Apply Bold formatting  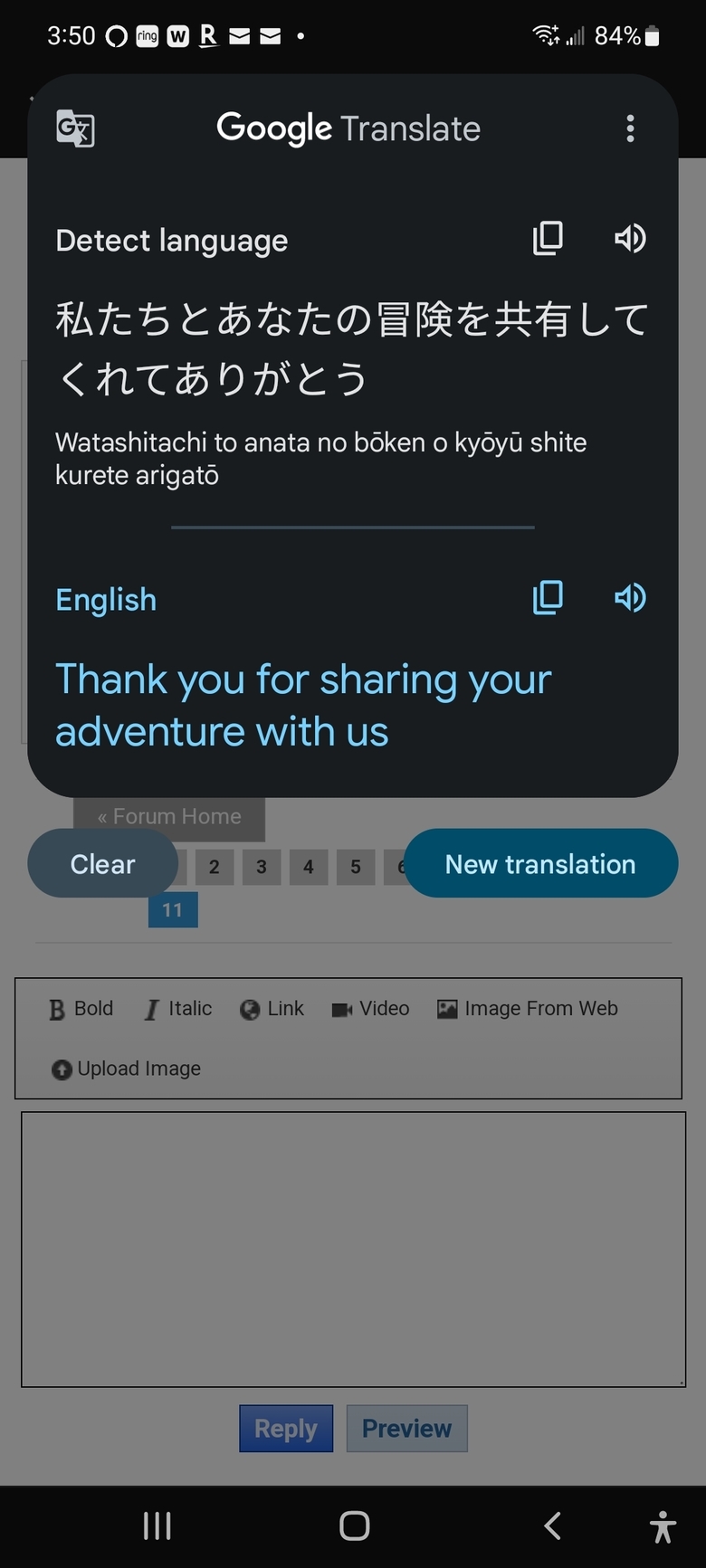click(x=81, y=1009)
